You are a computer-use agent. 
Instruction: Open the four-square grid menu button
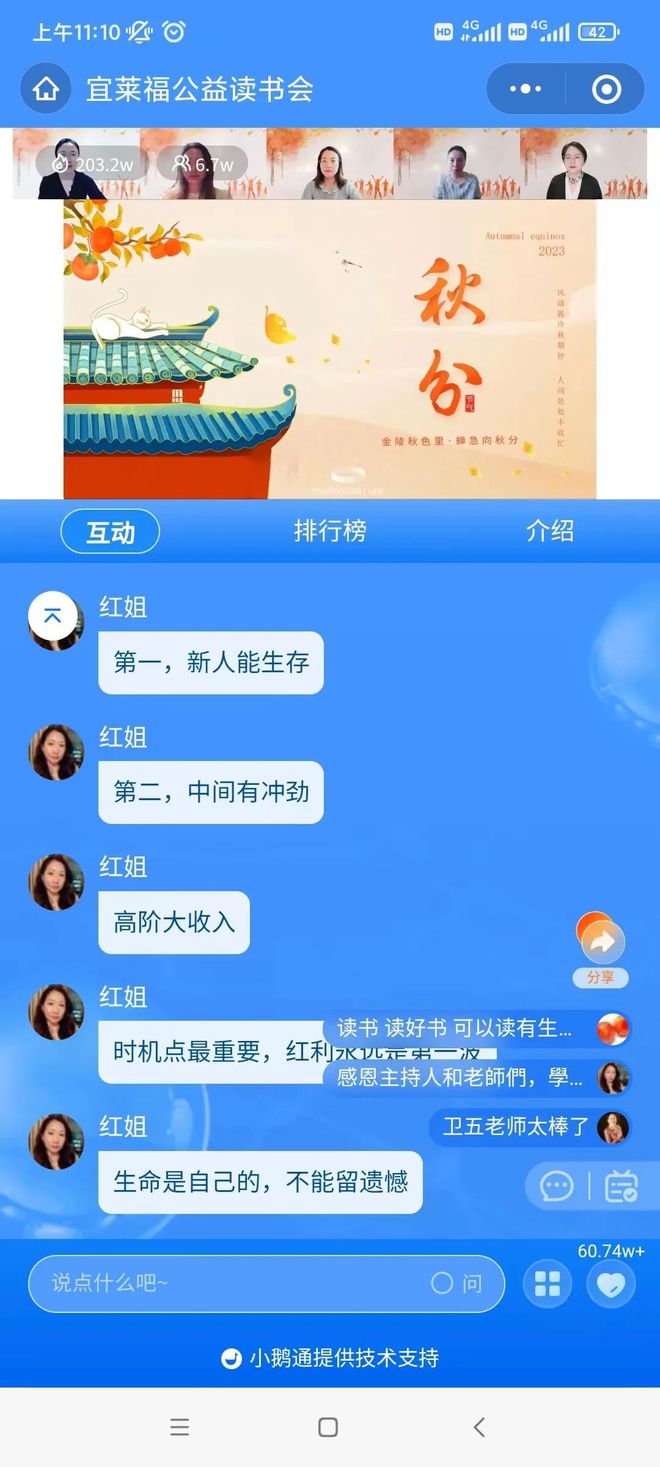[x=547, y=1284]
